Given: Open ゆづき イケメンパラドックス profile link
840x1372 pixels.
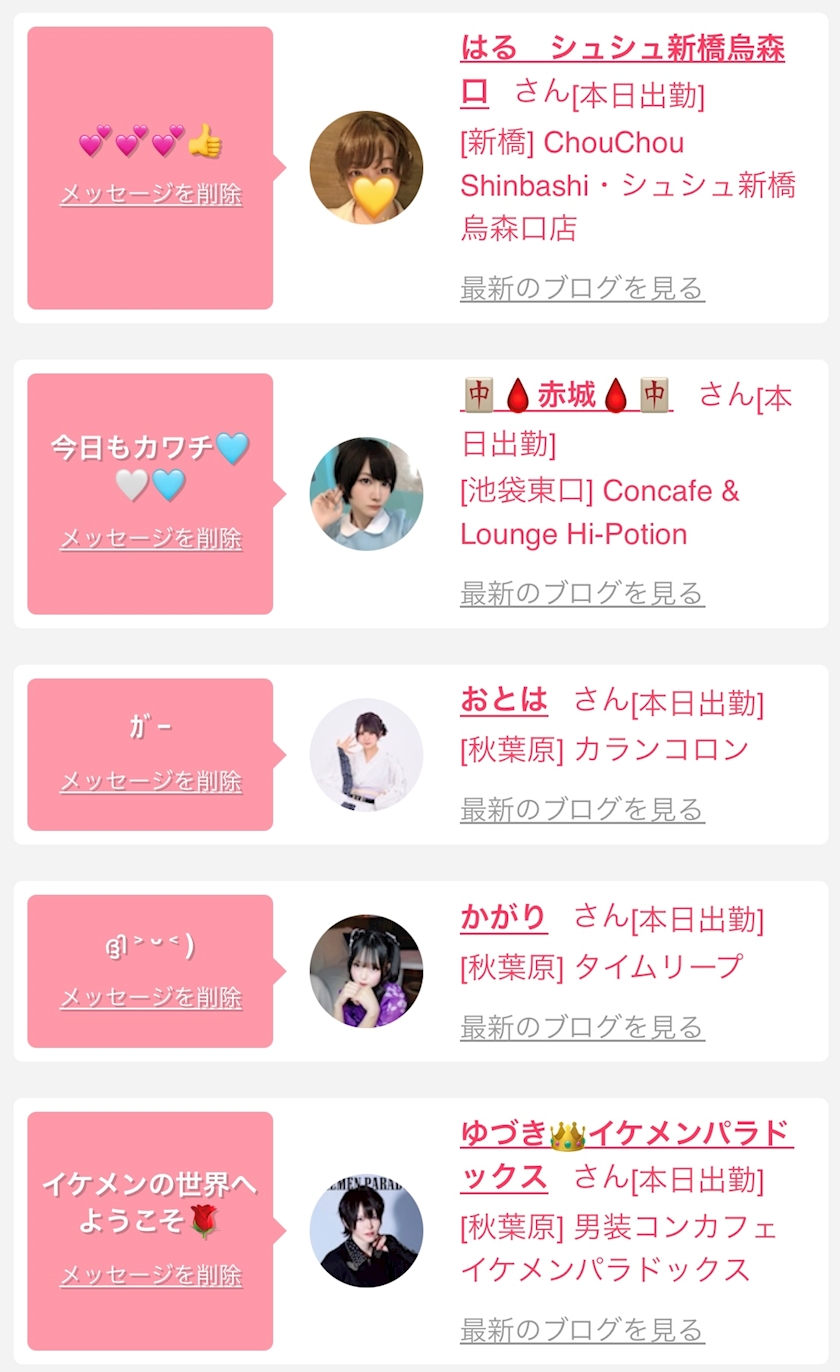Looking at the screenshot, I should pyautogui.click(x=626, y=1135).
